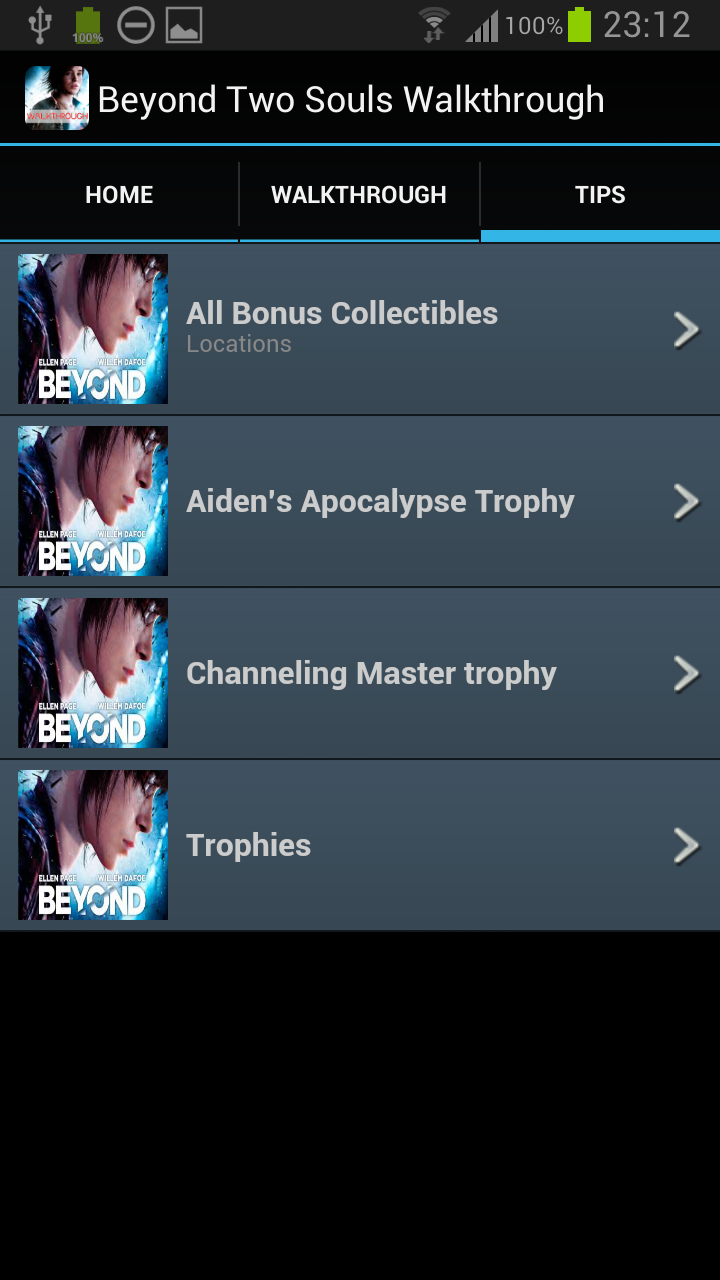Open the screenshot gallery notification icon
720x1280 pixels.
coord(185,24)
